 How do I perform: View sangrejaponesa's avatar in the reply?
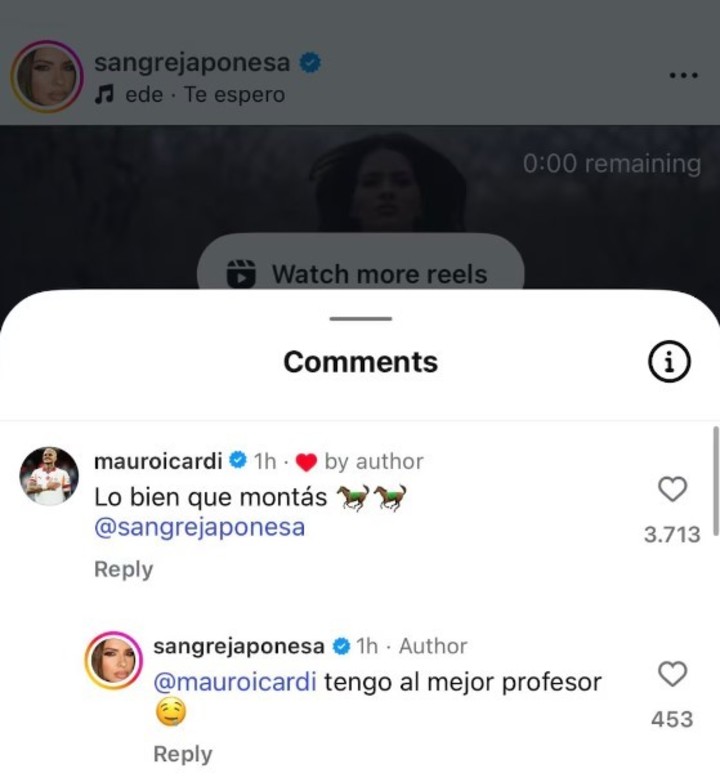[114, 661]
